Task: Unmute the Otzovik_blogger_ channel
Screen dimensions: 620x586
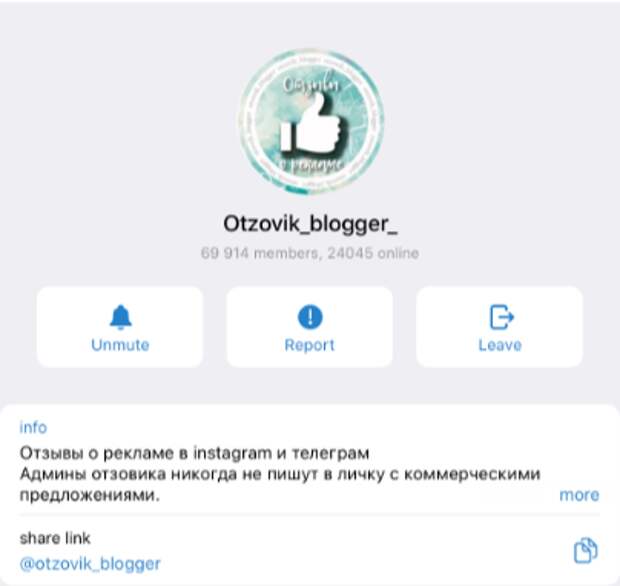Action: tap(120, 328)
